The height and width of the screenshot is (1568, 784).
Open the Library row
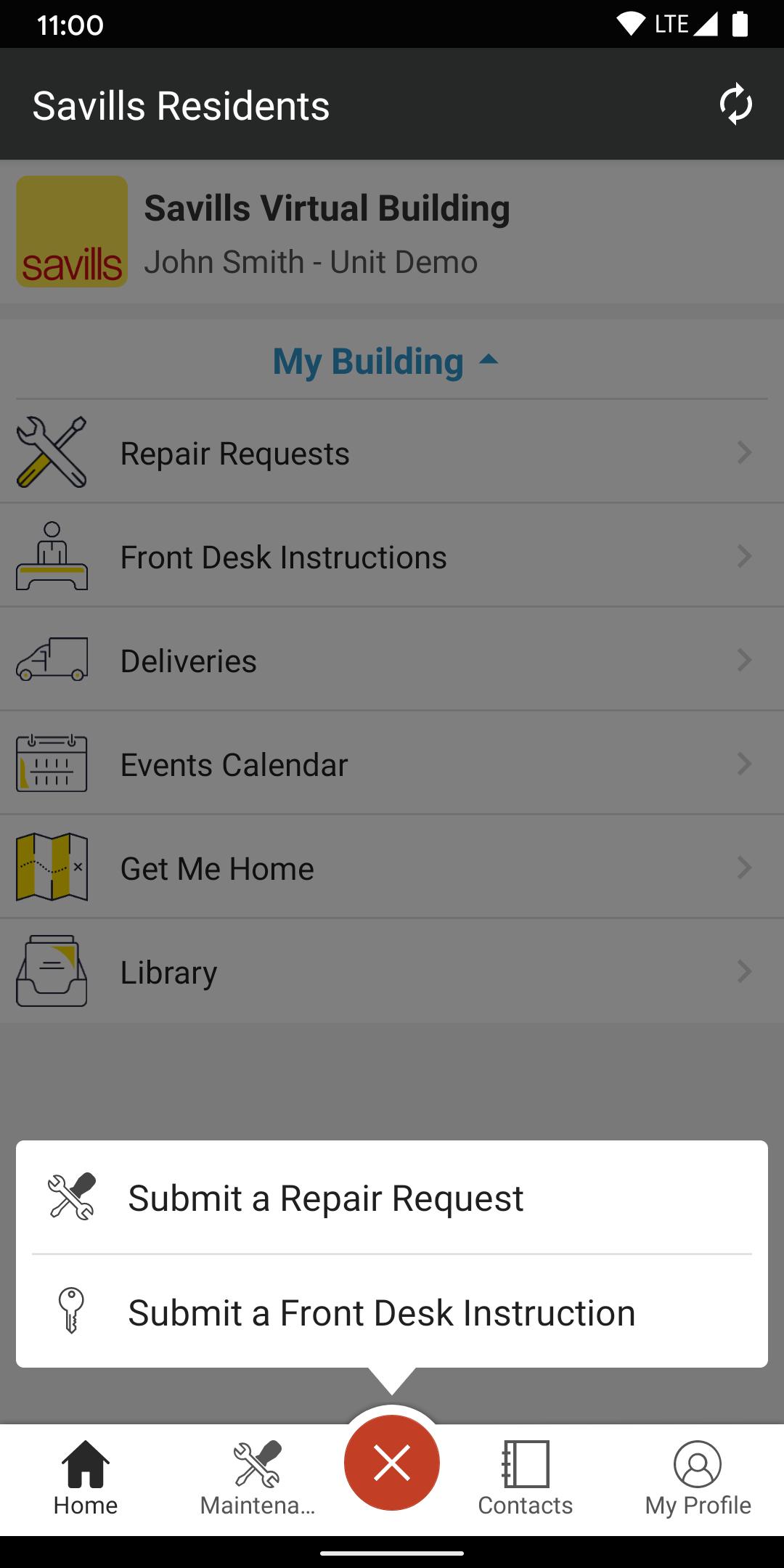[x=392, y=972]
